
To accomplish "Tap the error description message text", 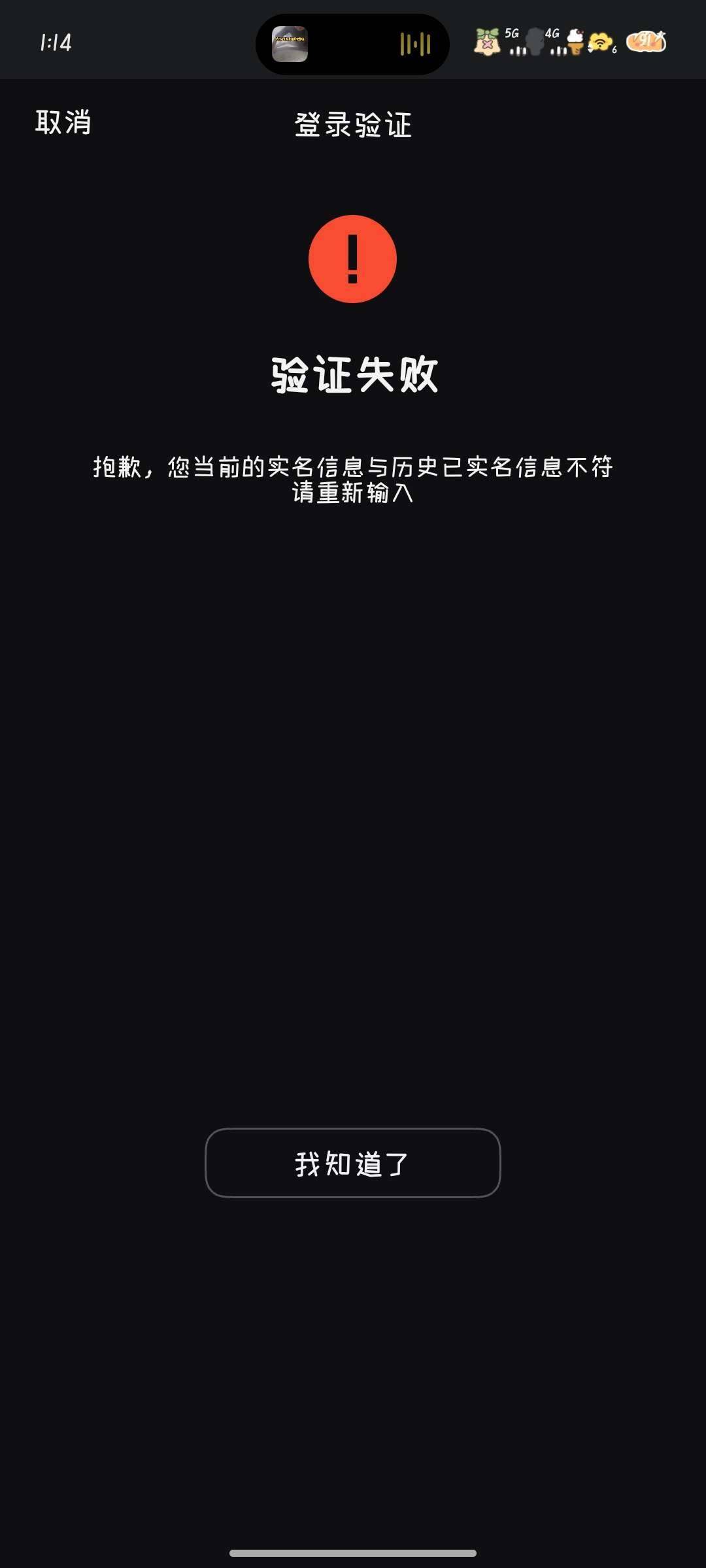I will tap(353, 468).
